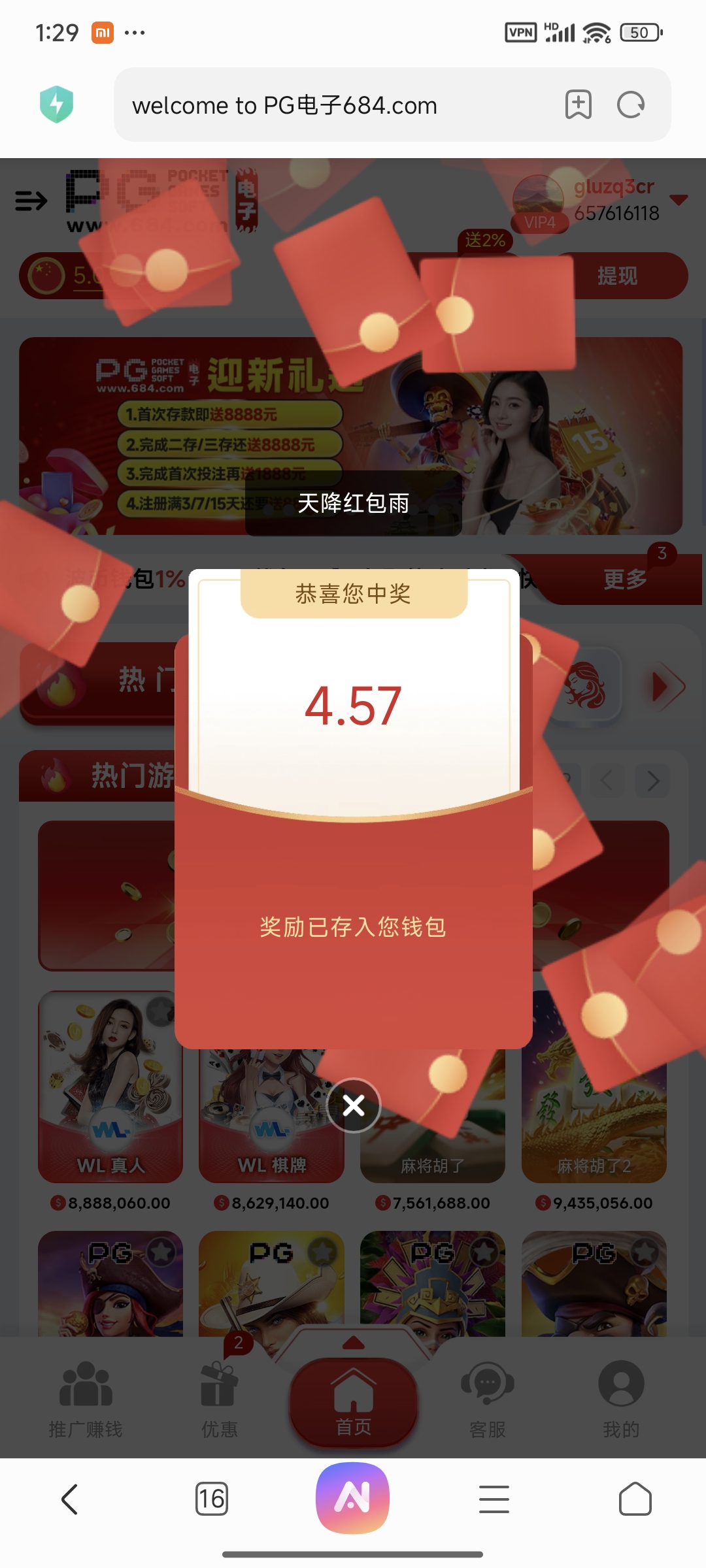Tap the browser address bar
The image size is (706, 1568).
(x=327, y=105)
